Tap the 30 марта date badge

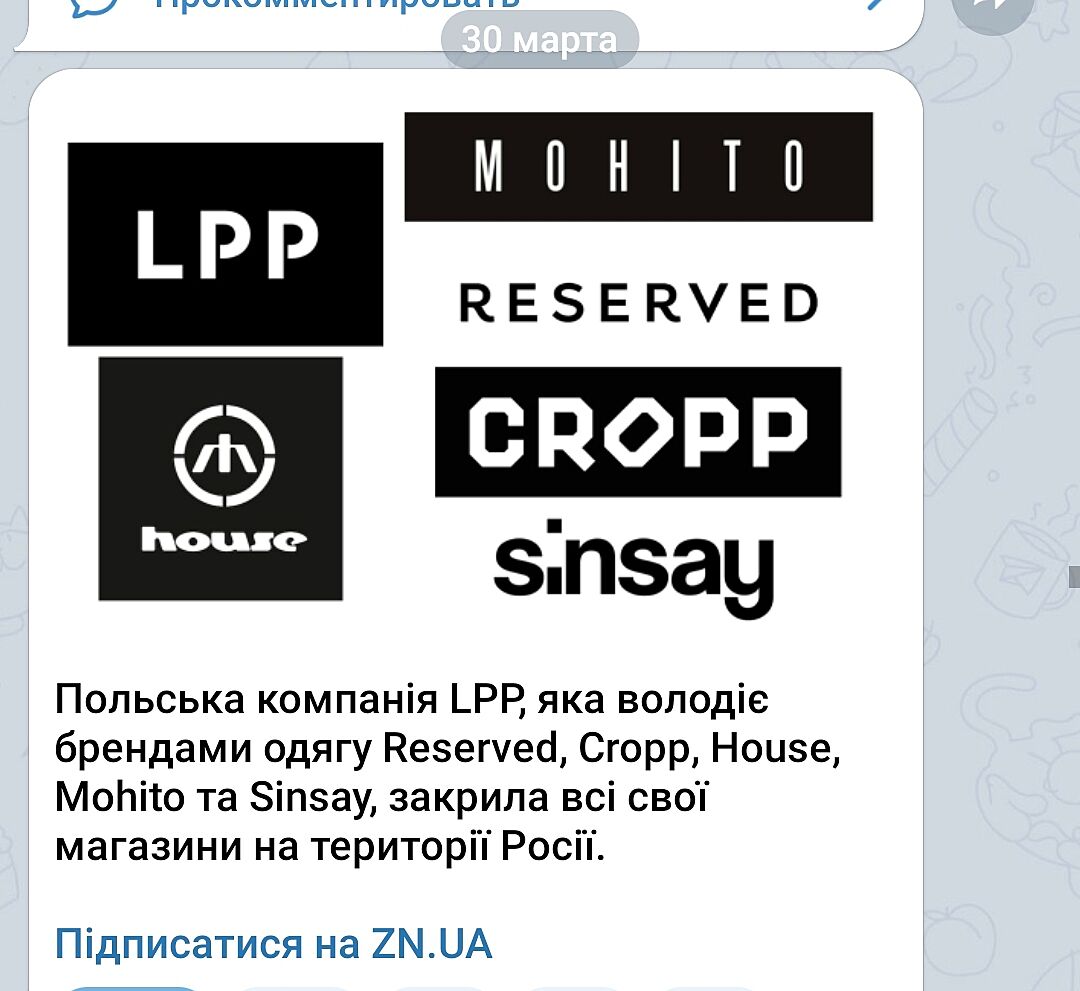(539, 40)
